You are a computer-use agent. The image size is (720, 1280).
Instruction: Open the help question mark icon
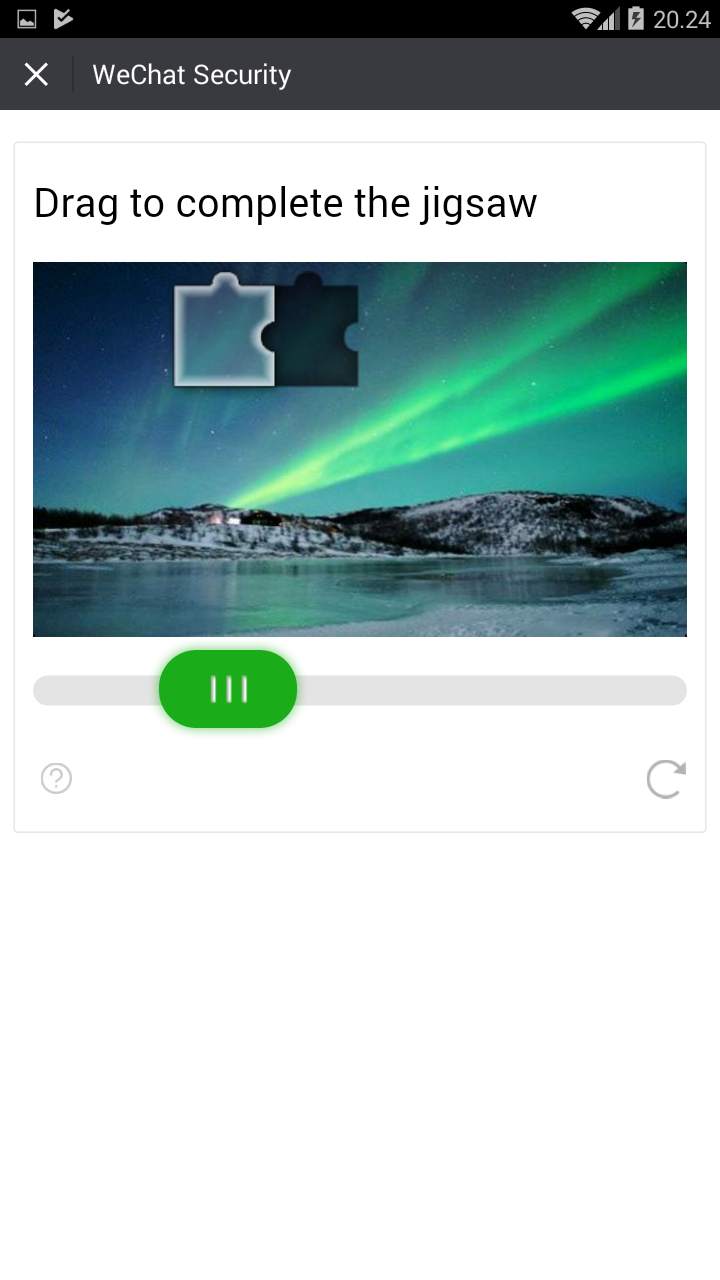(x=56, y=778)
